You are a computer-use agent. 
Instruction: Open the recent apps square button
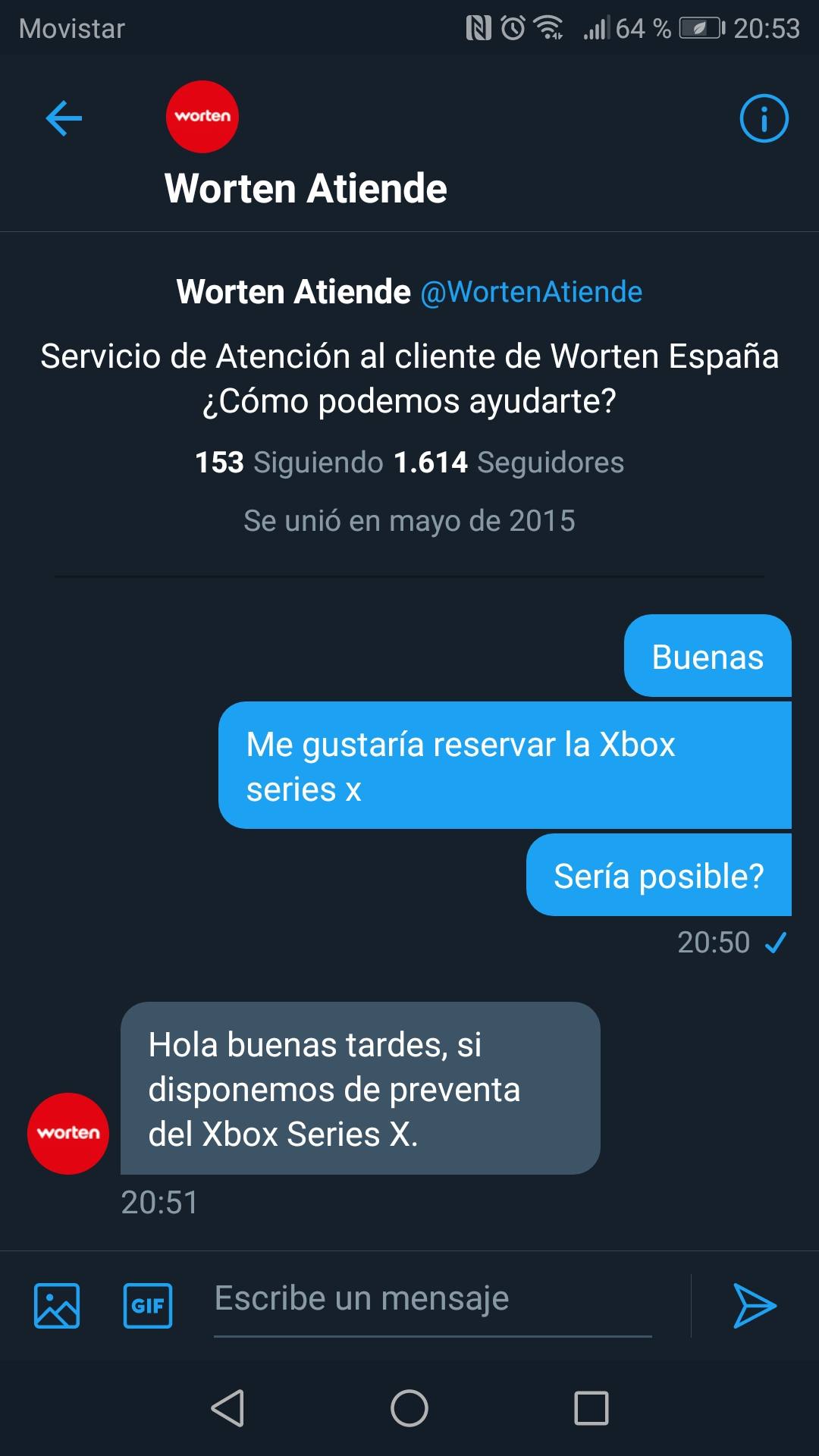coord(591,1408)
